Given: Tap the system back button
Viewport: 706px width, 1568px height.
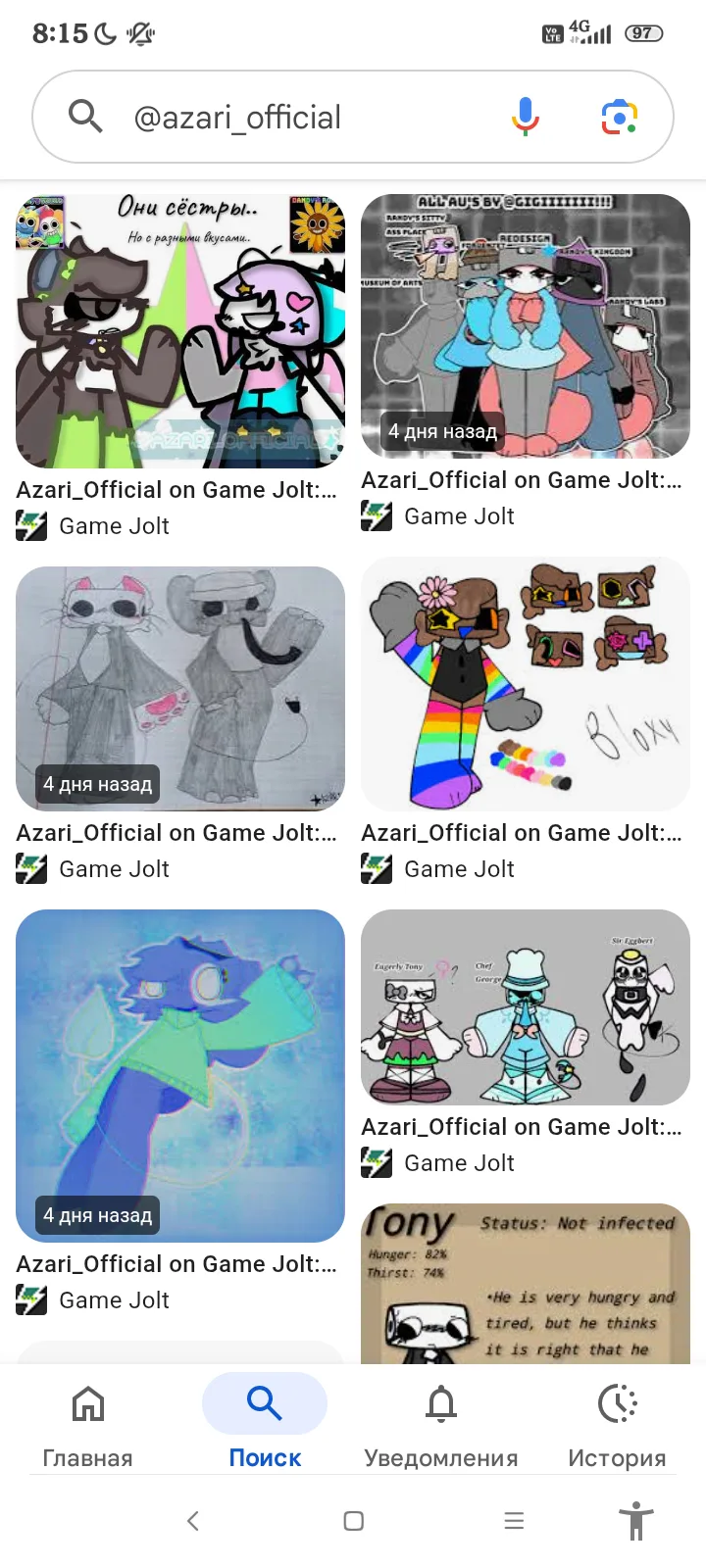Looking at the screenshot, I should tap(193, 1521).
